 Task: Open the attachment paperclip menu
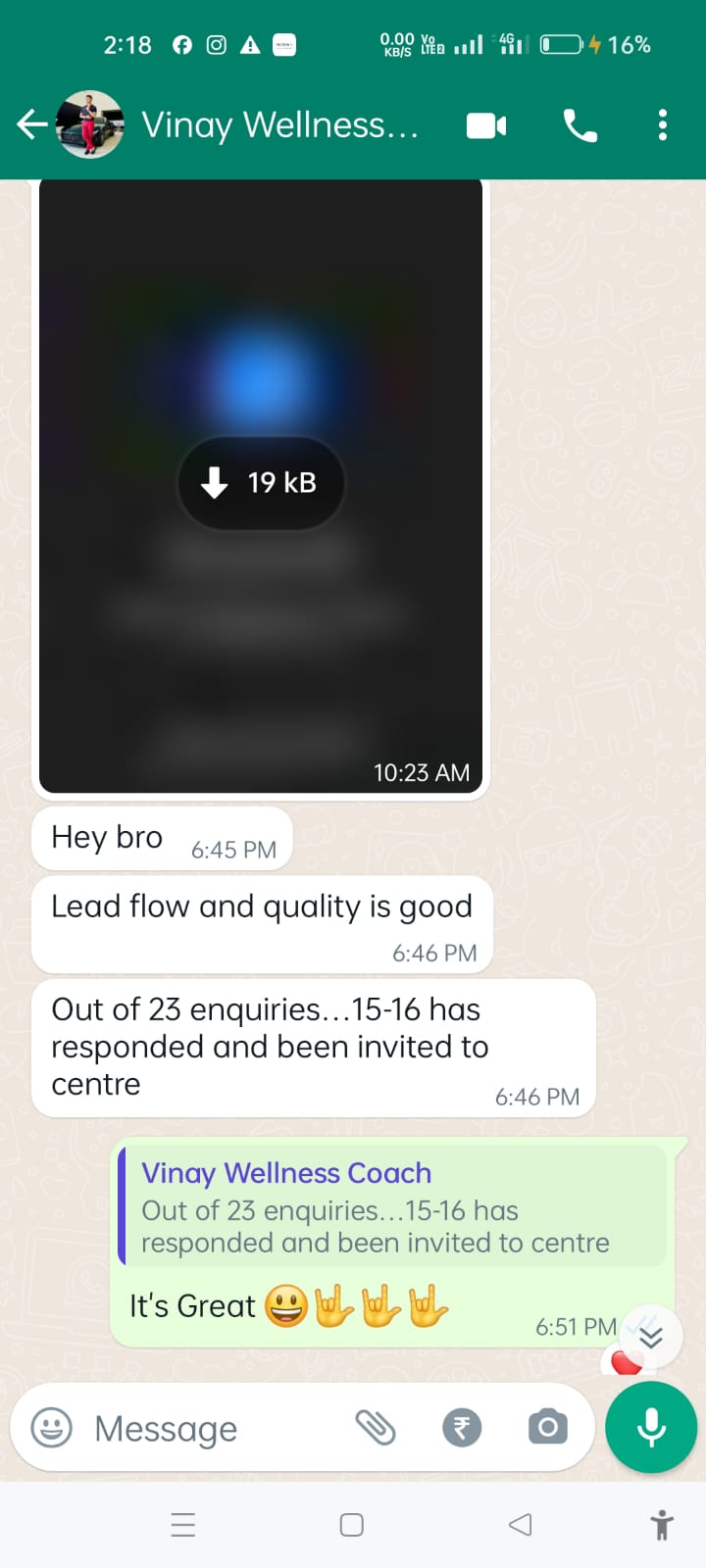point(375,1428)
